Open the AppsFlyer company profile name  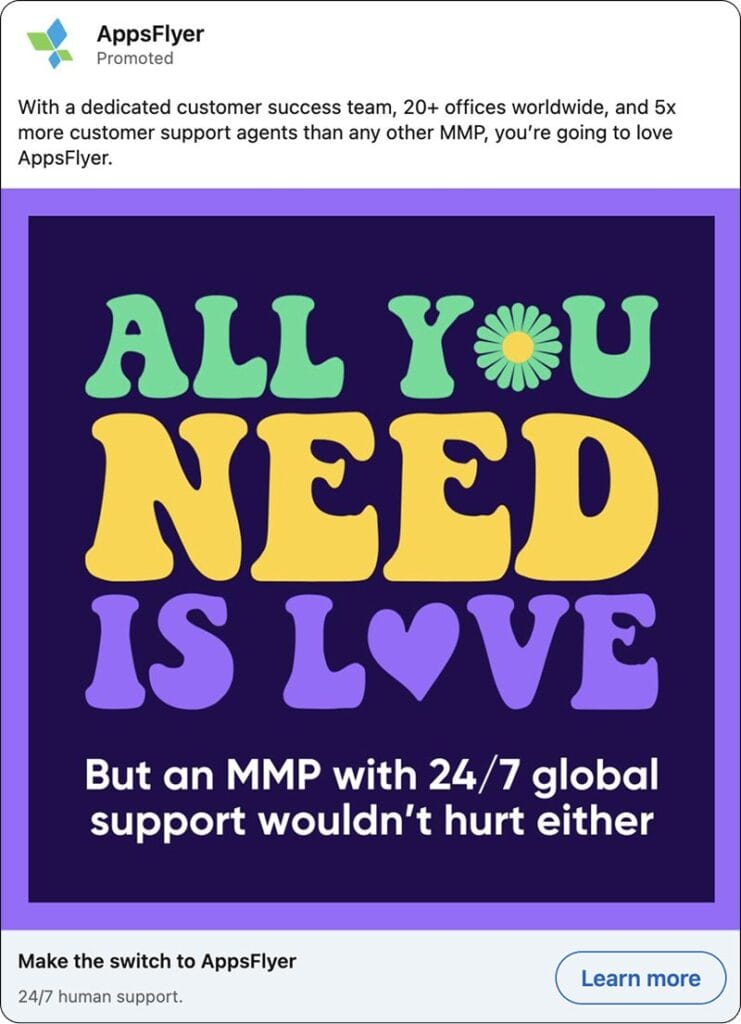[150, 34]
